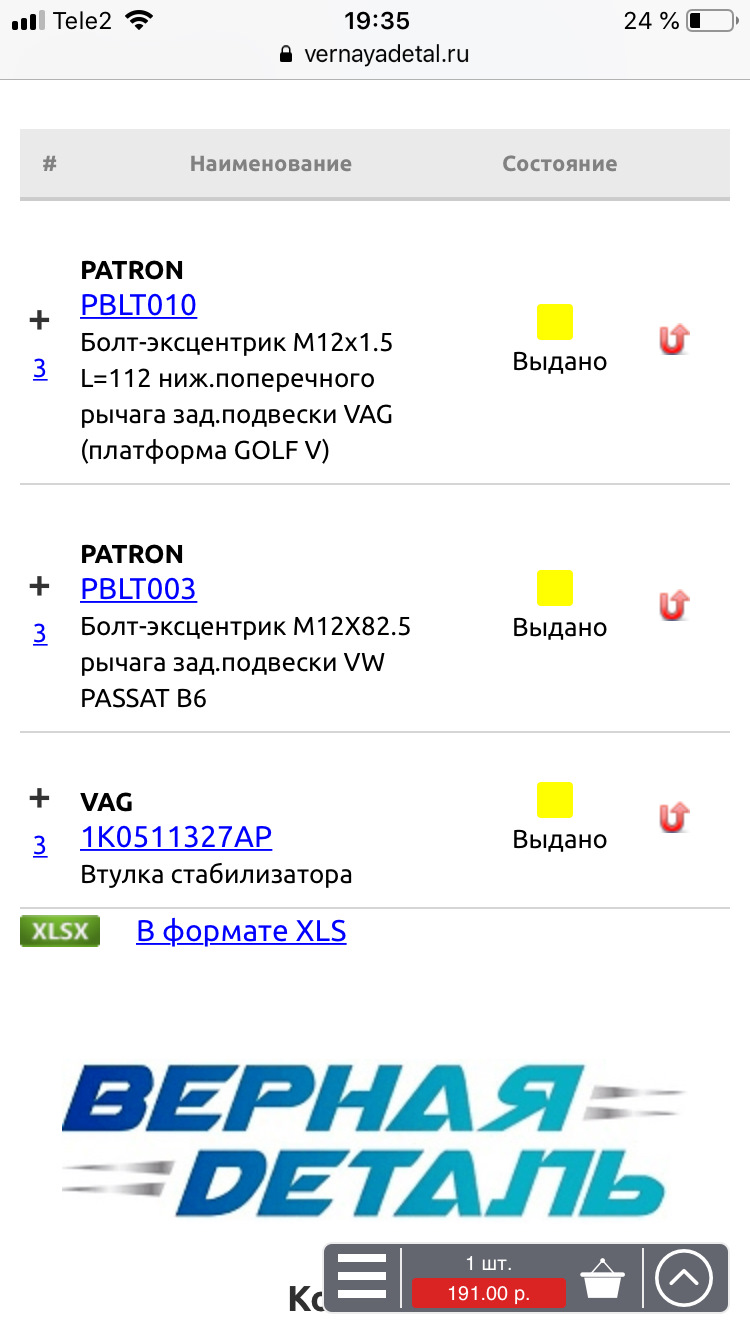This screenshot has width=750, height=1334.
Task: Tap the vernayadetal.ru address bar
Action: coord(375,54)
